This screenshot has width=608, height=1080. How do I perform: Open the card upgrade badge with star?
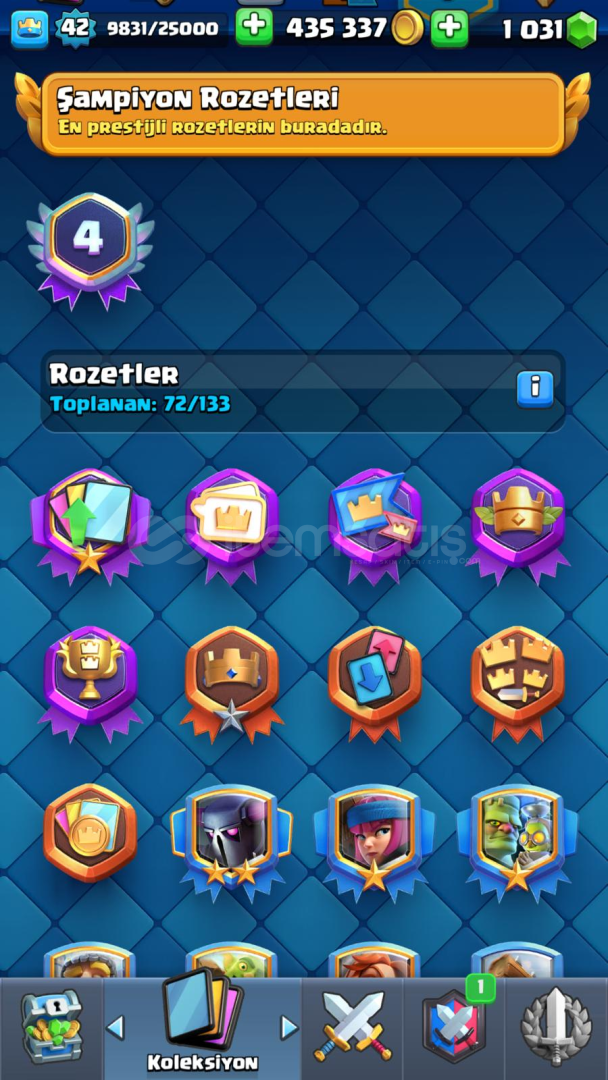point(90,520)
